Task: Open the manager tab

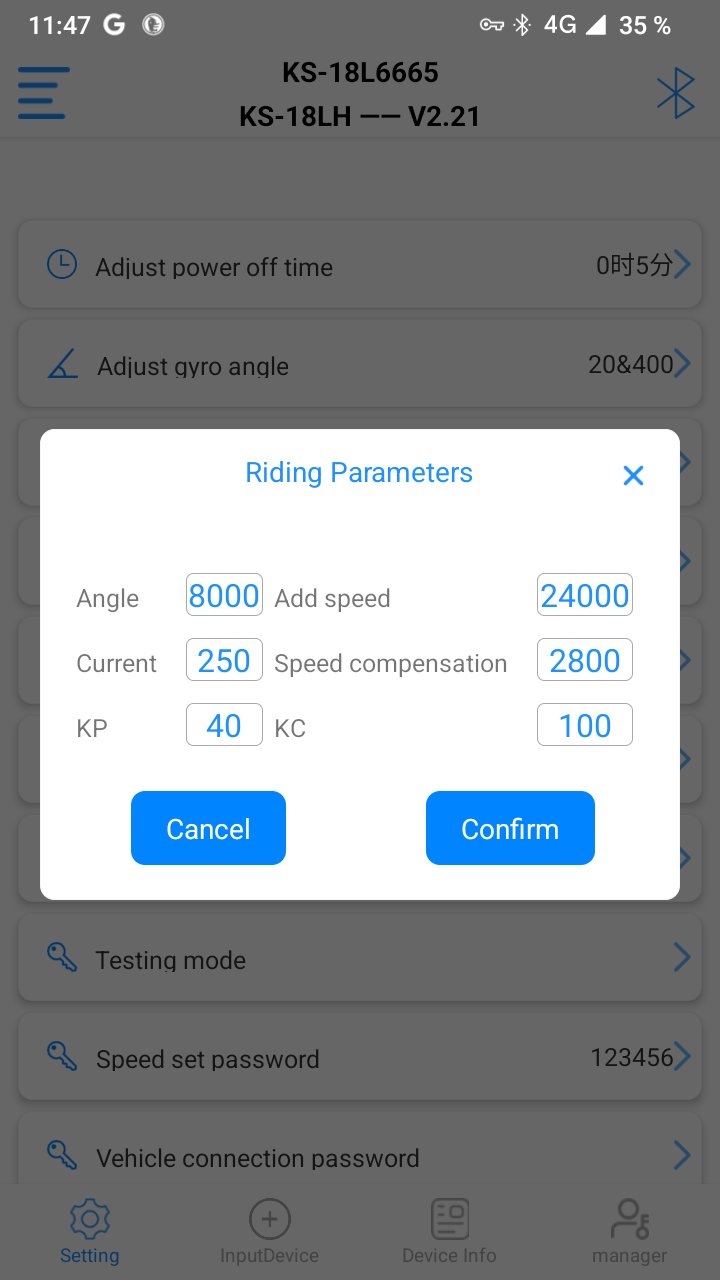Action: [x=629, y=1232]
